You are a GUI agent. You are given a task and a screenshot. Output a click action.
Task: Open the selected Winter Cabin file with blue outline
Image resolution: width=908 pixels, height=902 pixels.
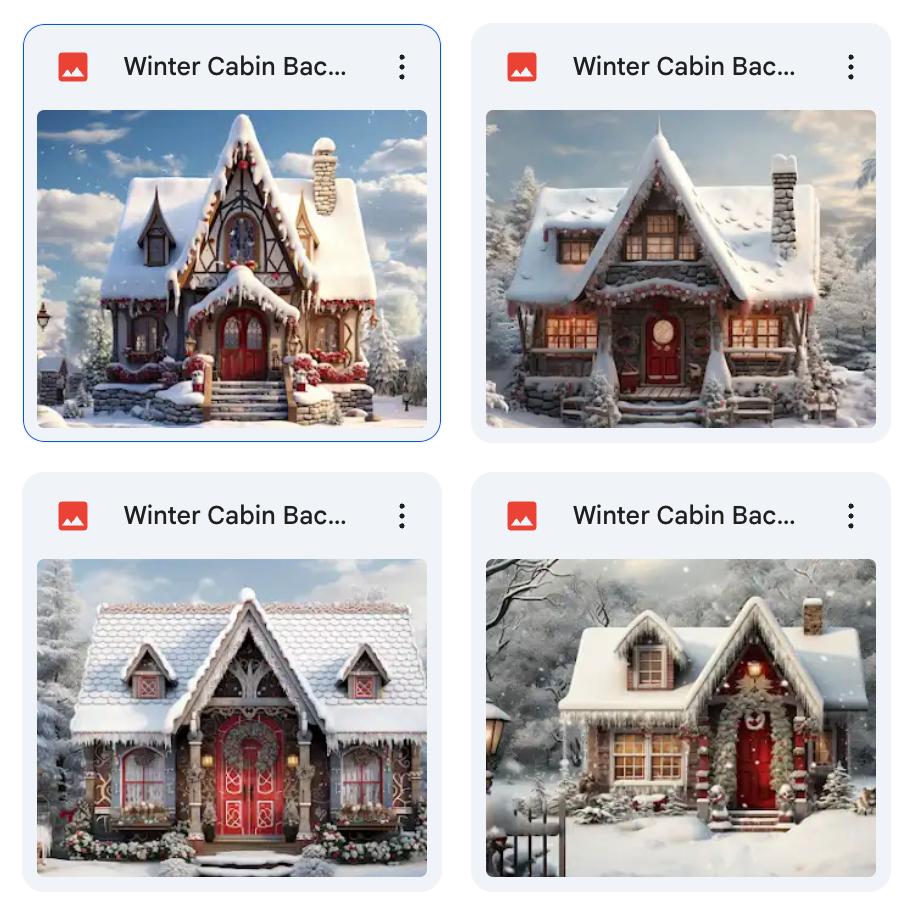231,268
